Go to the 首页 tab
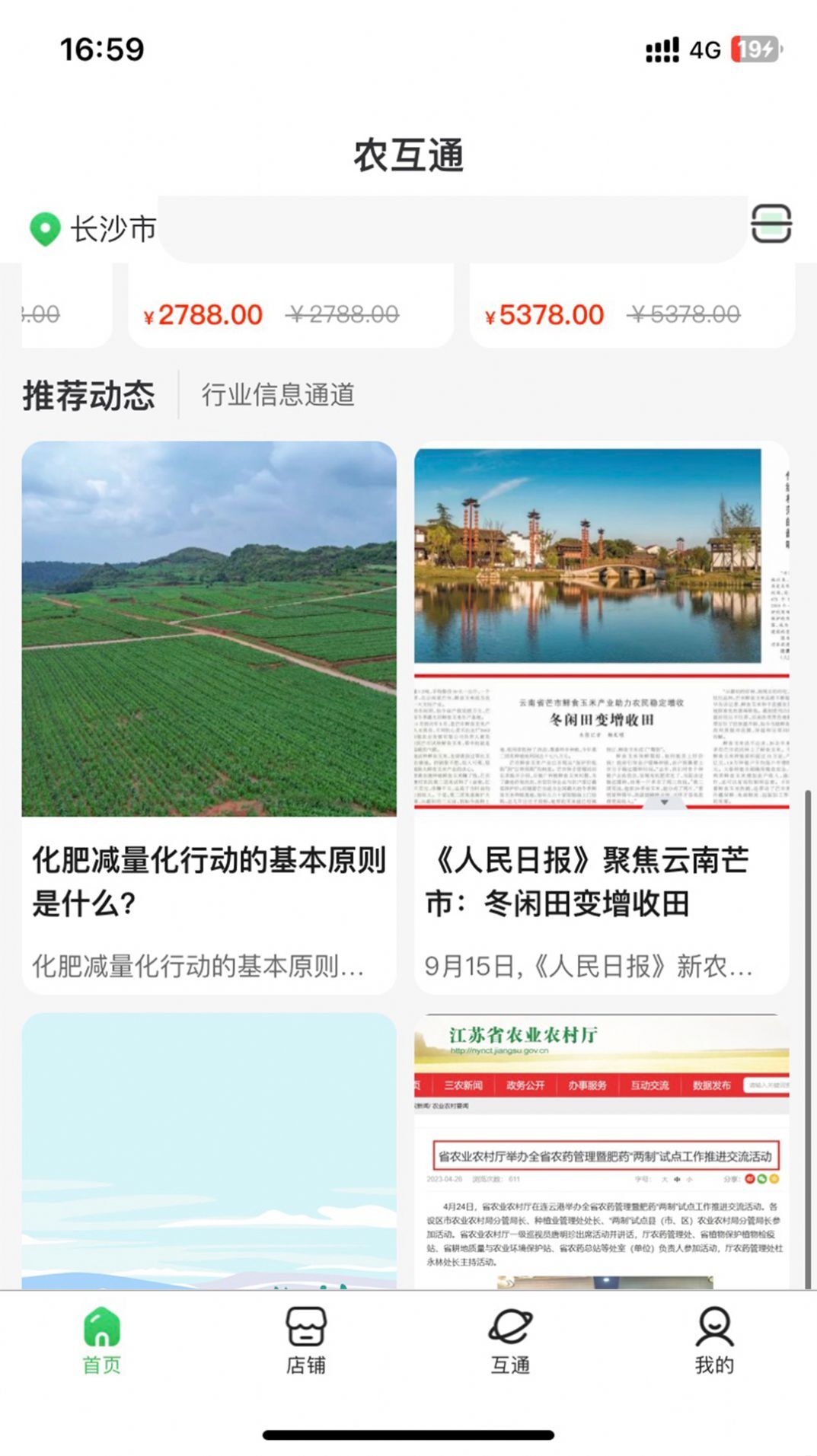The width and height of the screenshot is (817, 1456). pos(102,1341)
